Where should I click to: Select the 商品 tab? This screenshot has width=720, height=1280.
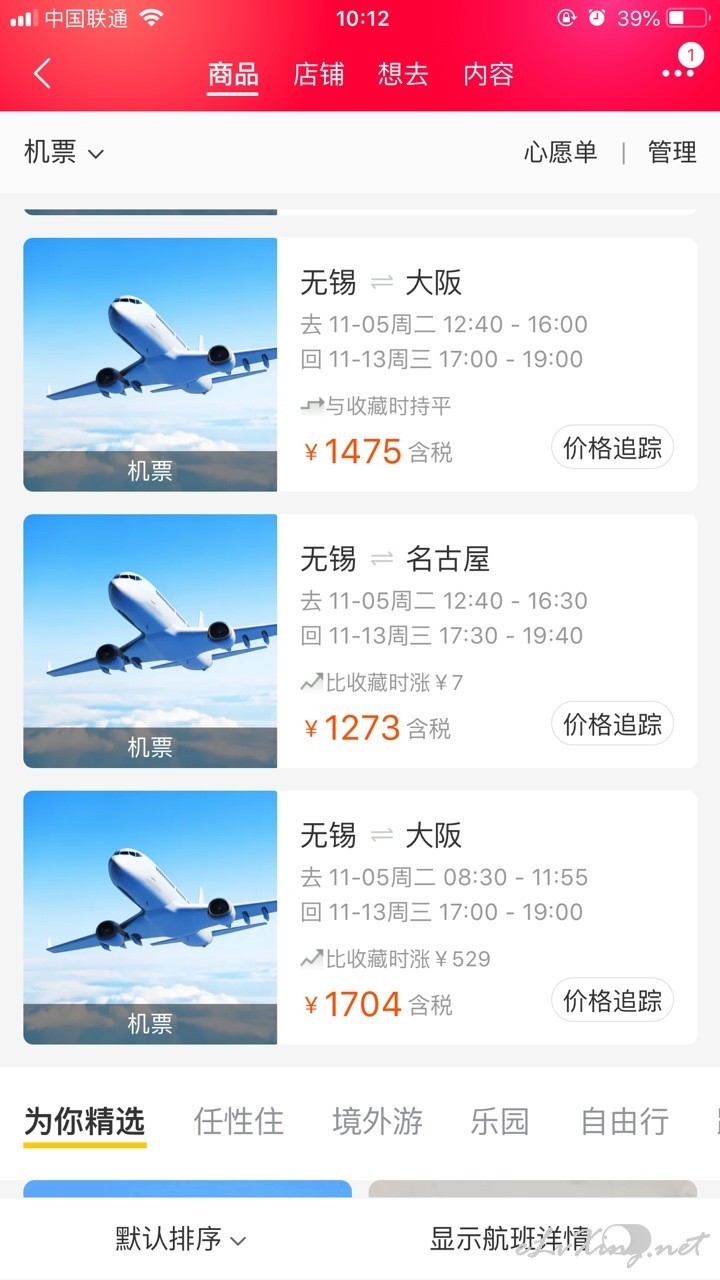(233, 74)
